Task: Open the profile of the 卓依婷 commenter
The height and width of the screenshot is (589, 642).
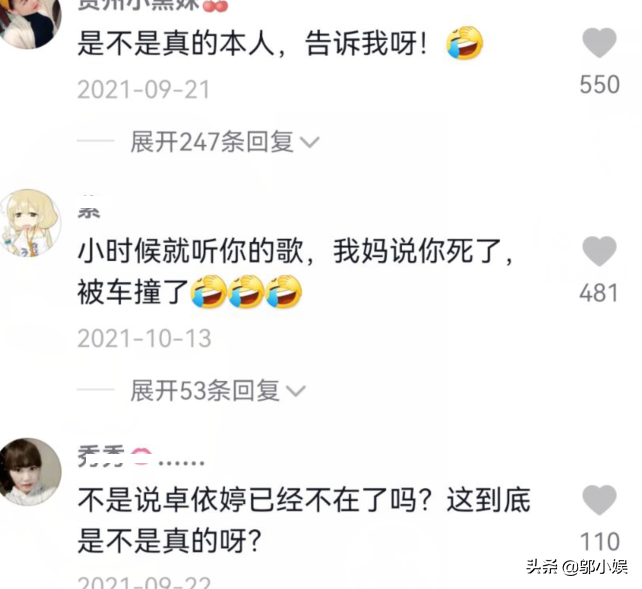Action: (30, 469)
